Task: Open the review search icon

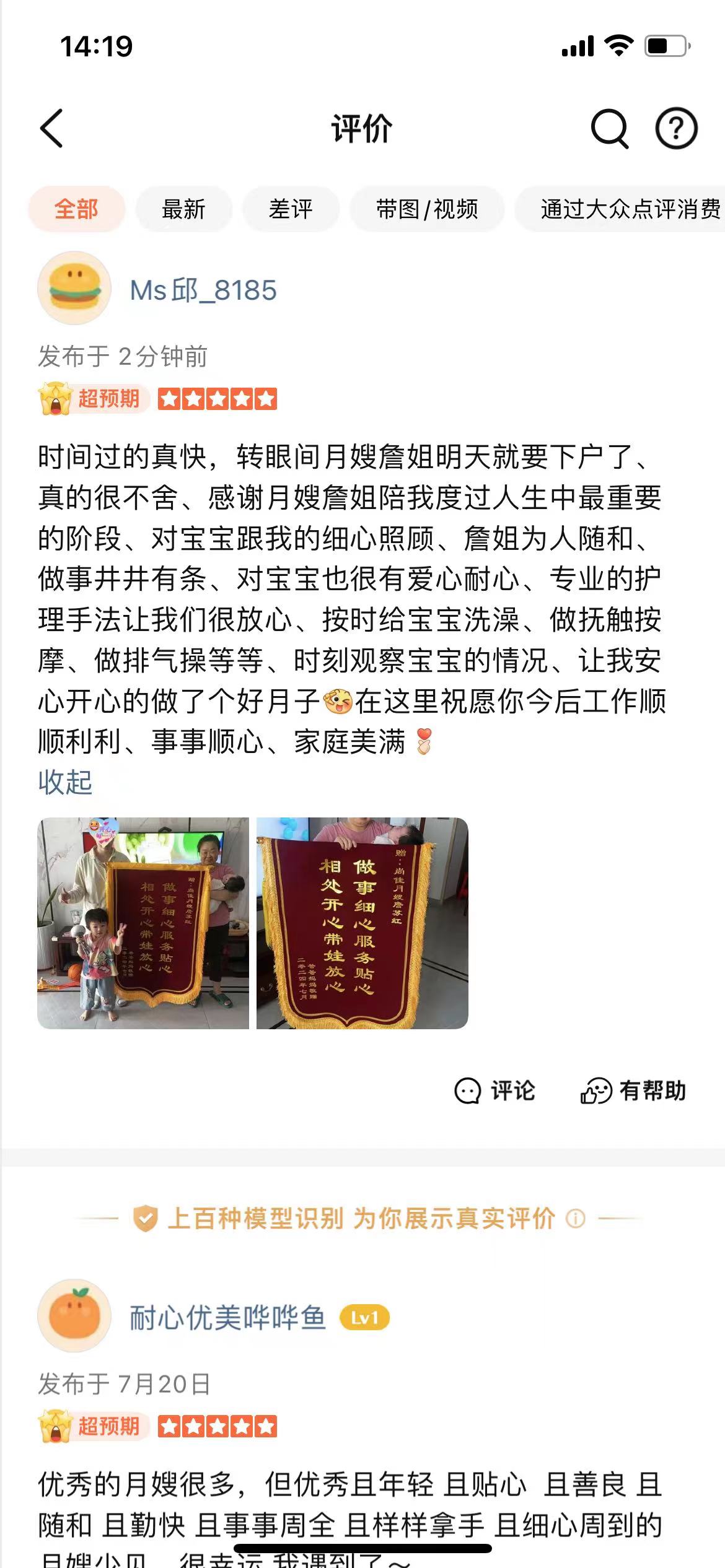Action: coord(610,129)
